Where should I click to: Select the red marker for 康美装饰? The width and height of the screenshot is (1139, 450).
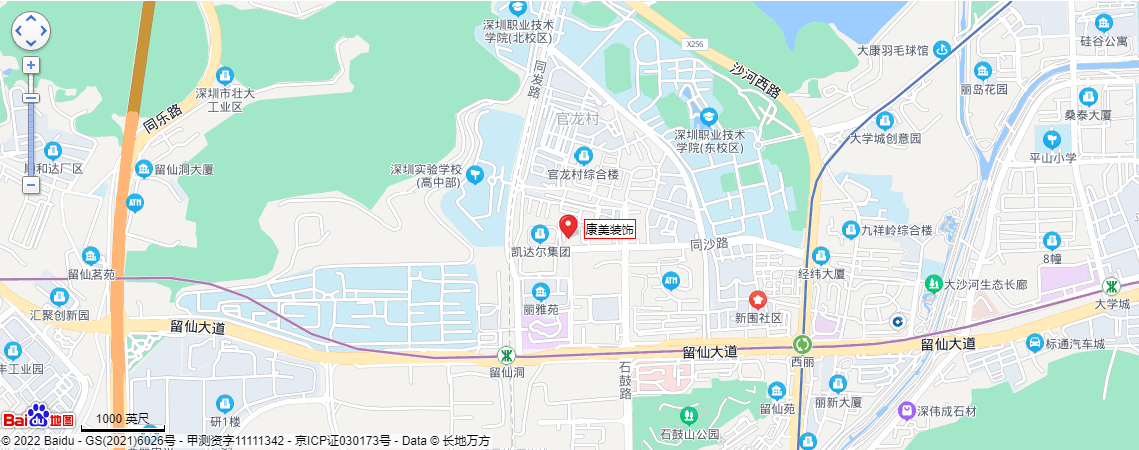(568, 226)
